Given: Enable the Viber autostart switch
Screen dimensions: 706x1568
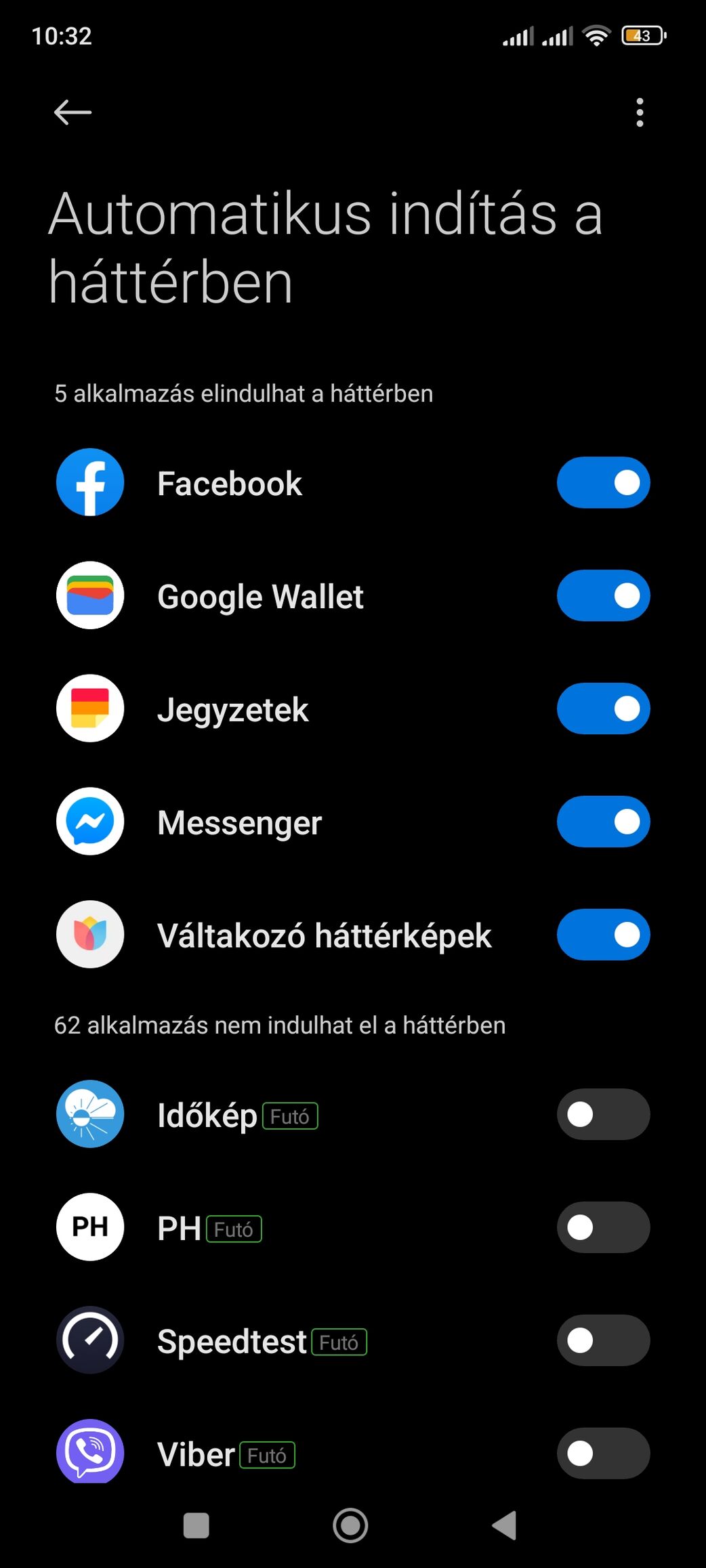Looking at the screenshot, I should point(603,1454).
